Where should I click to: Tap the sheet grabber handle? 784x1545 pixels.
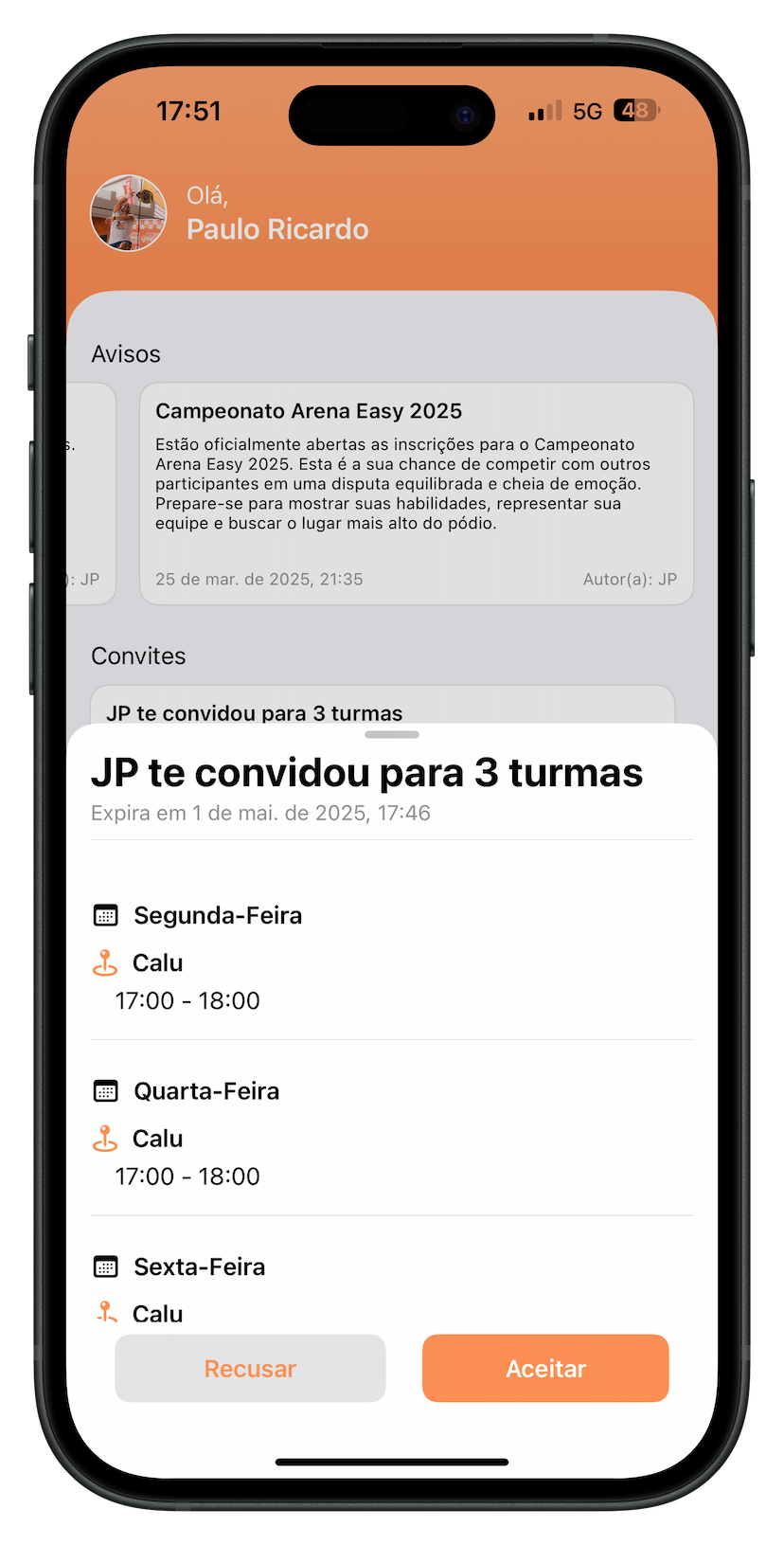point(392,734)
